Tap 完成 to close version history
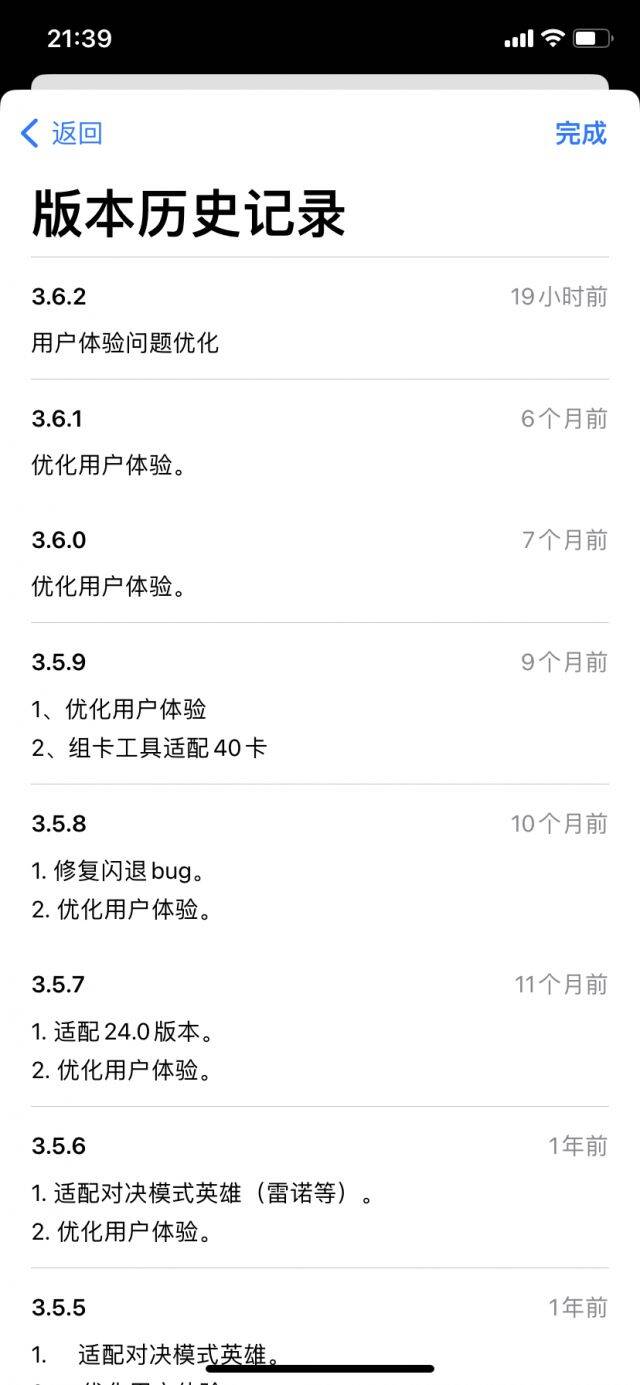This screenshot has width=640, height=1385. (581, 133)
